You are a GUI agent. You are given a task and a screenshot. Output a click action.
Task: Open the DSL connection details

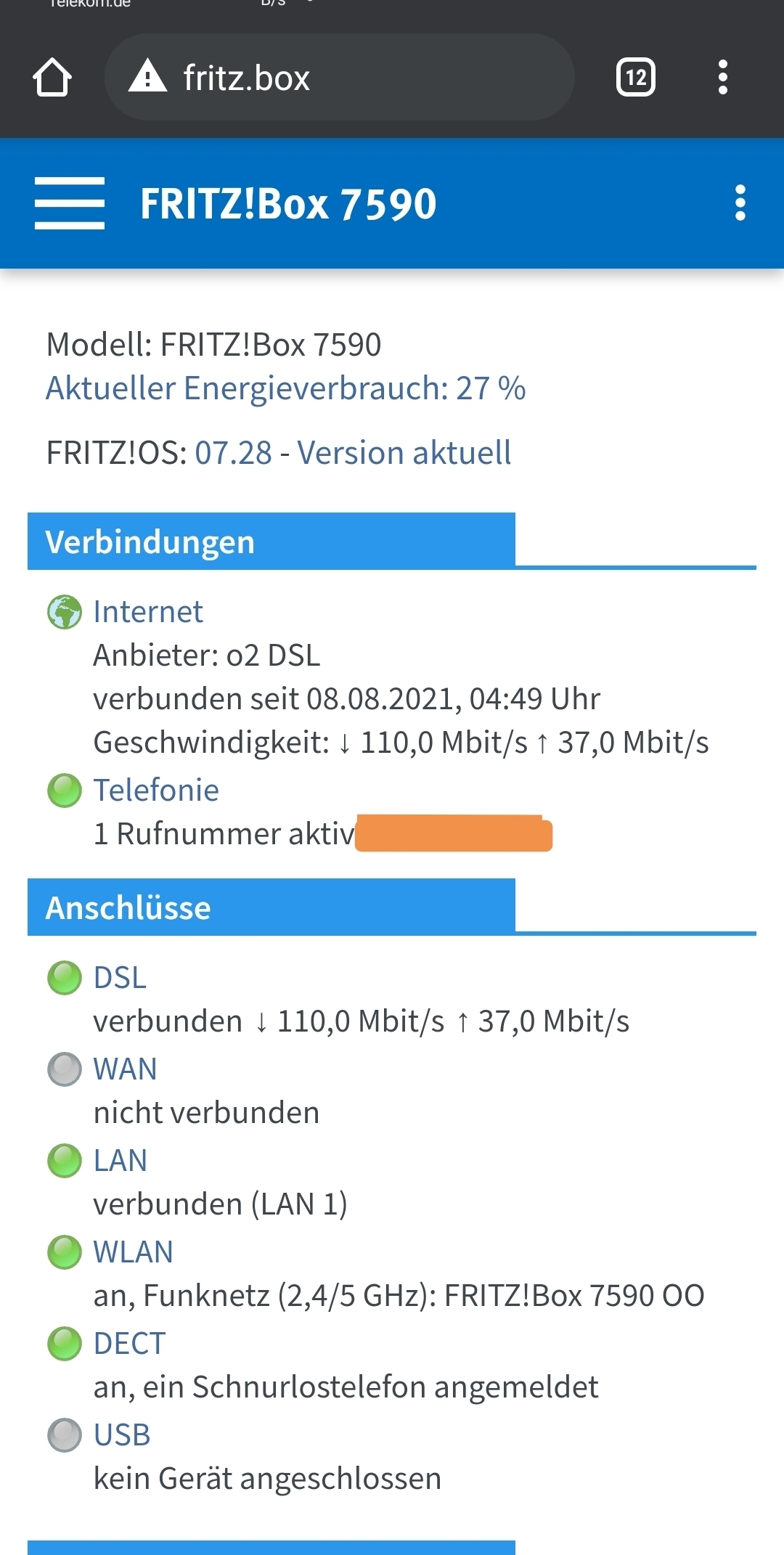pos(120,977)
